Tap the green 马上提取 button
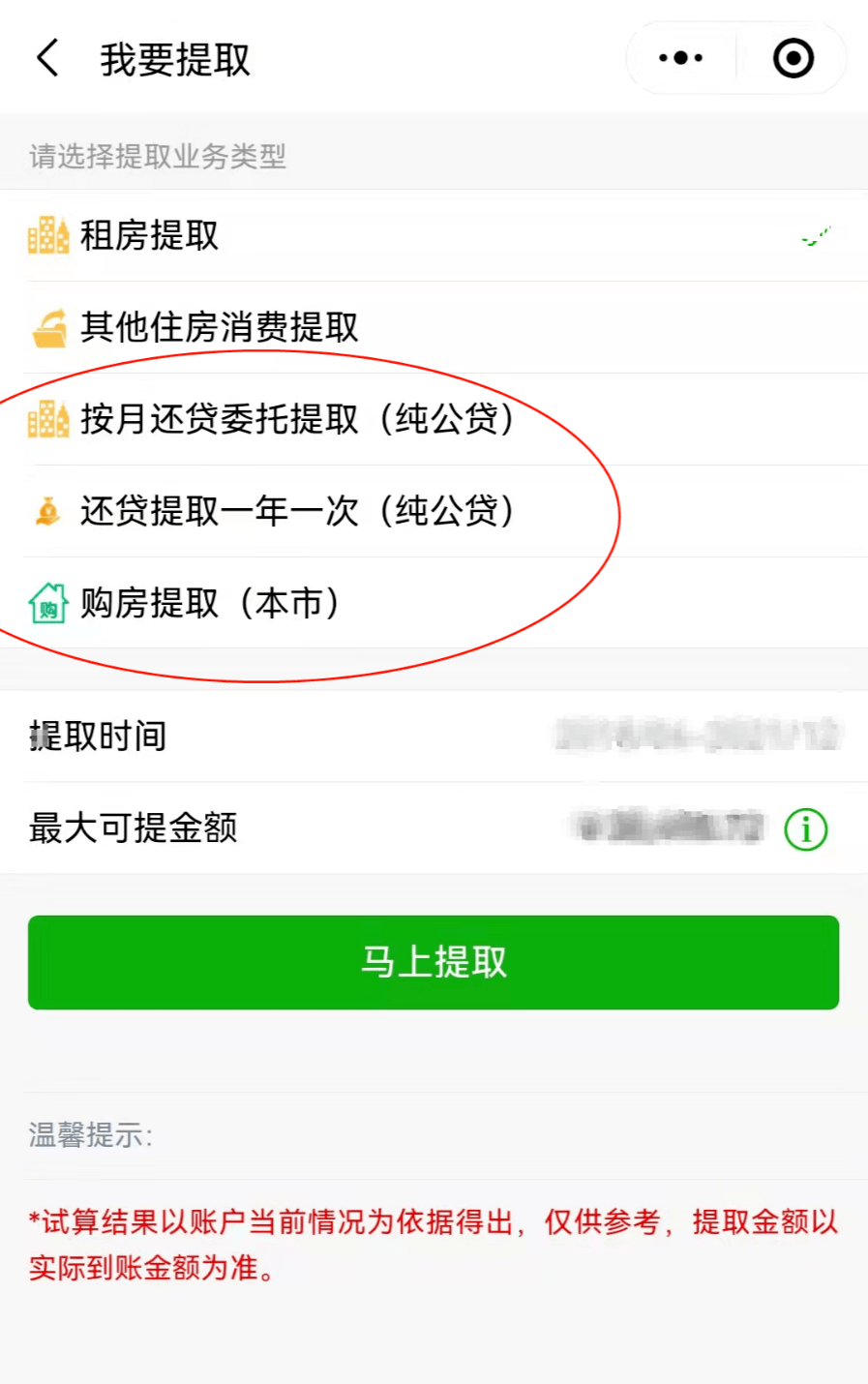Image resolution: width=868 pixels, height=1384 pixels. pos(434,961)
